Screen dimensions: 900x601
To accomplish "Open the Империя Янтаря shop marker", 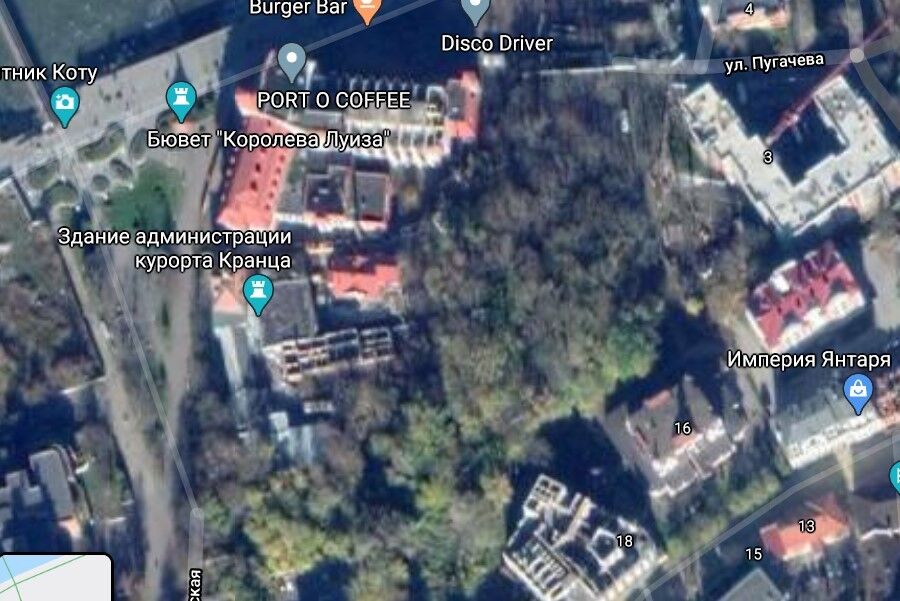I will click(857, 394).
